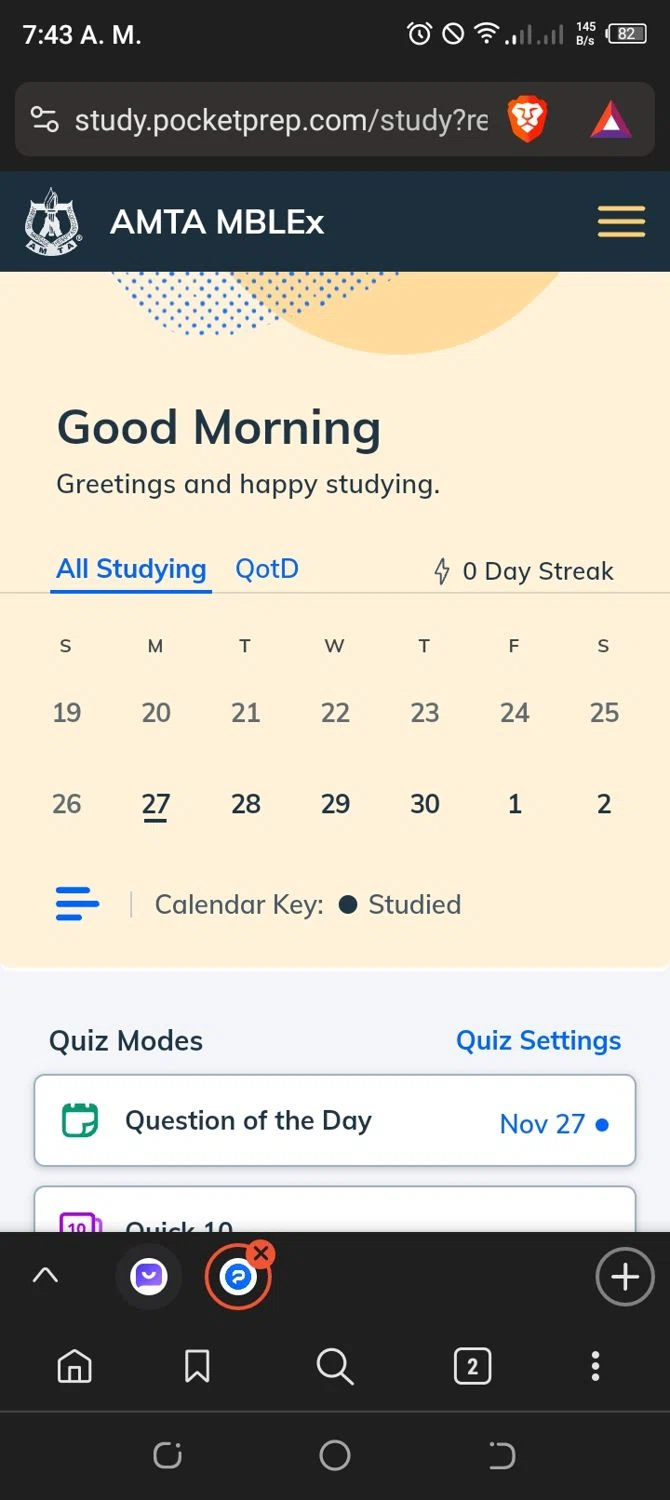The width and height of the screenshot is (670, 1500).
Task: Switch to the purple browser tab
Action: tap(149, 1276)
